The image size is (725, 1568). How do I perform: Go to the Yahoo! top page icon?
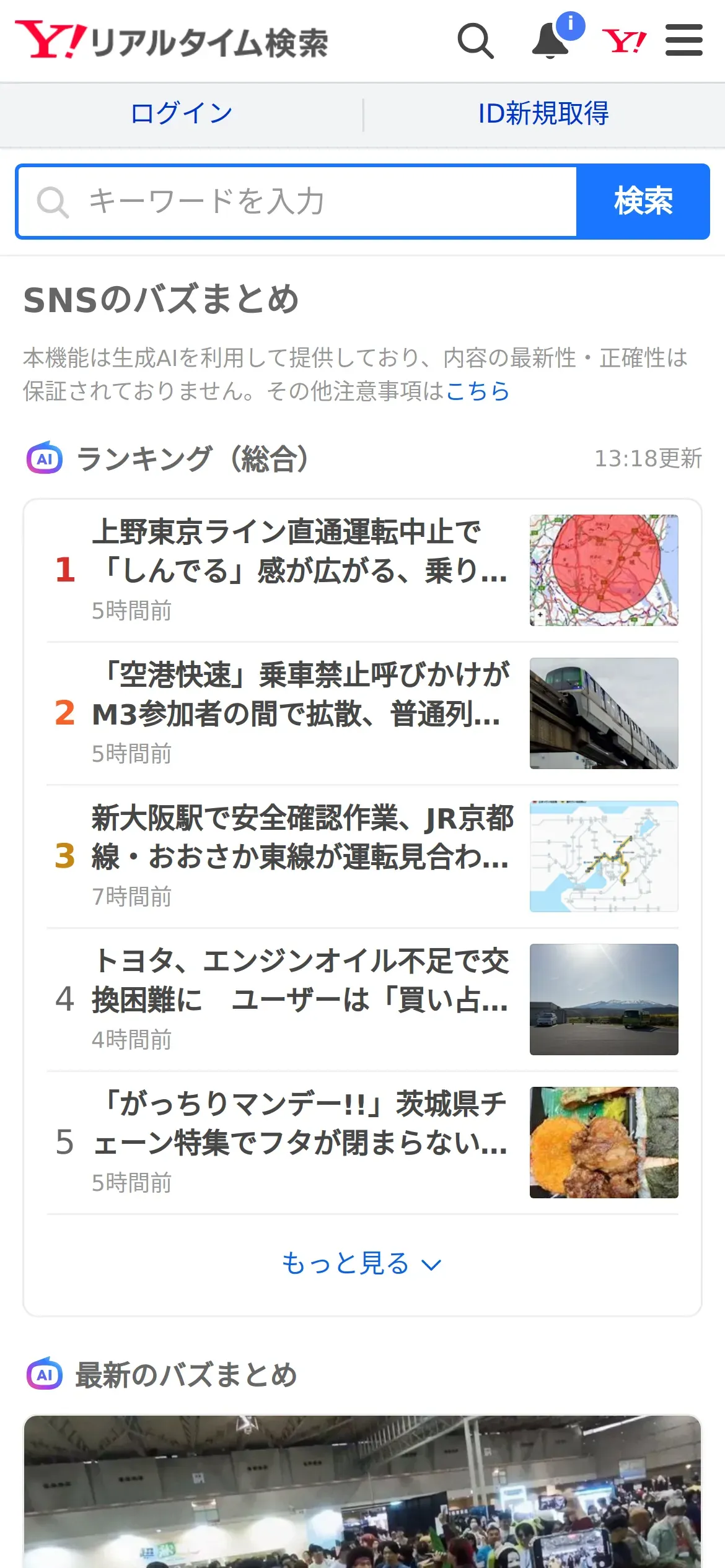[x=624, y=41]
